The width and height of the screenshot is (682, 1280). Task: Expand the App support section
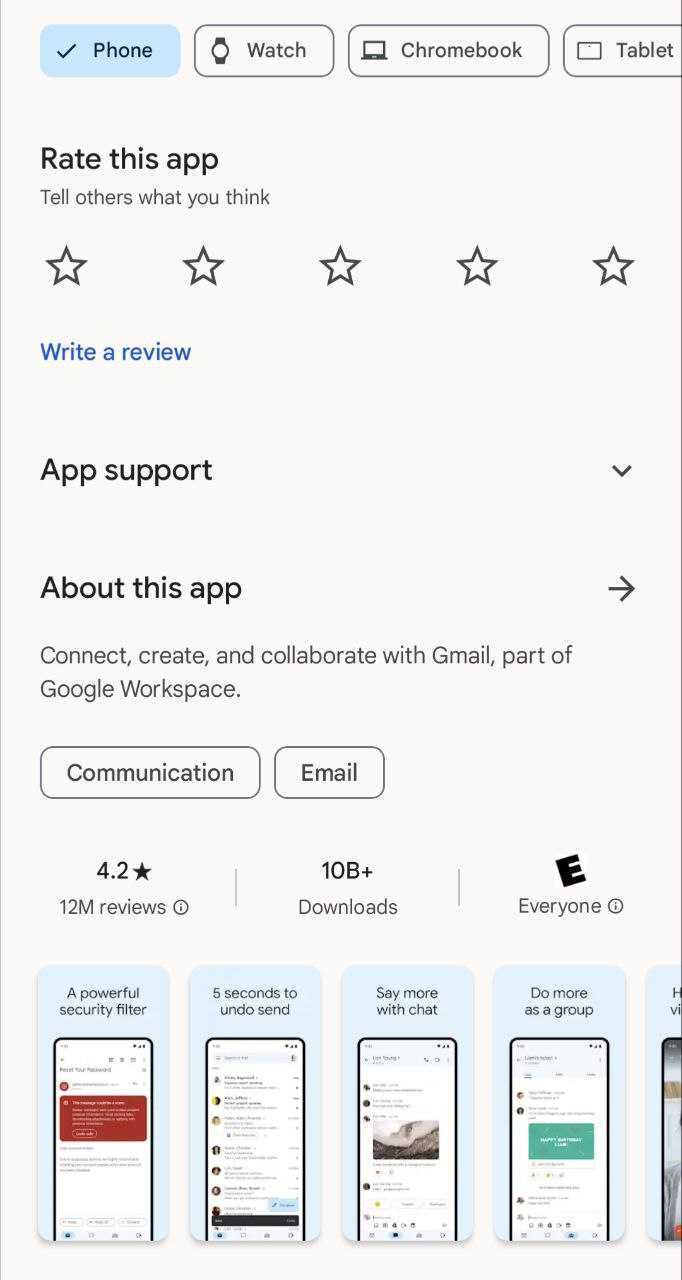pyautogui.click(x=622, y=471)
